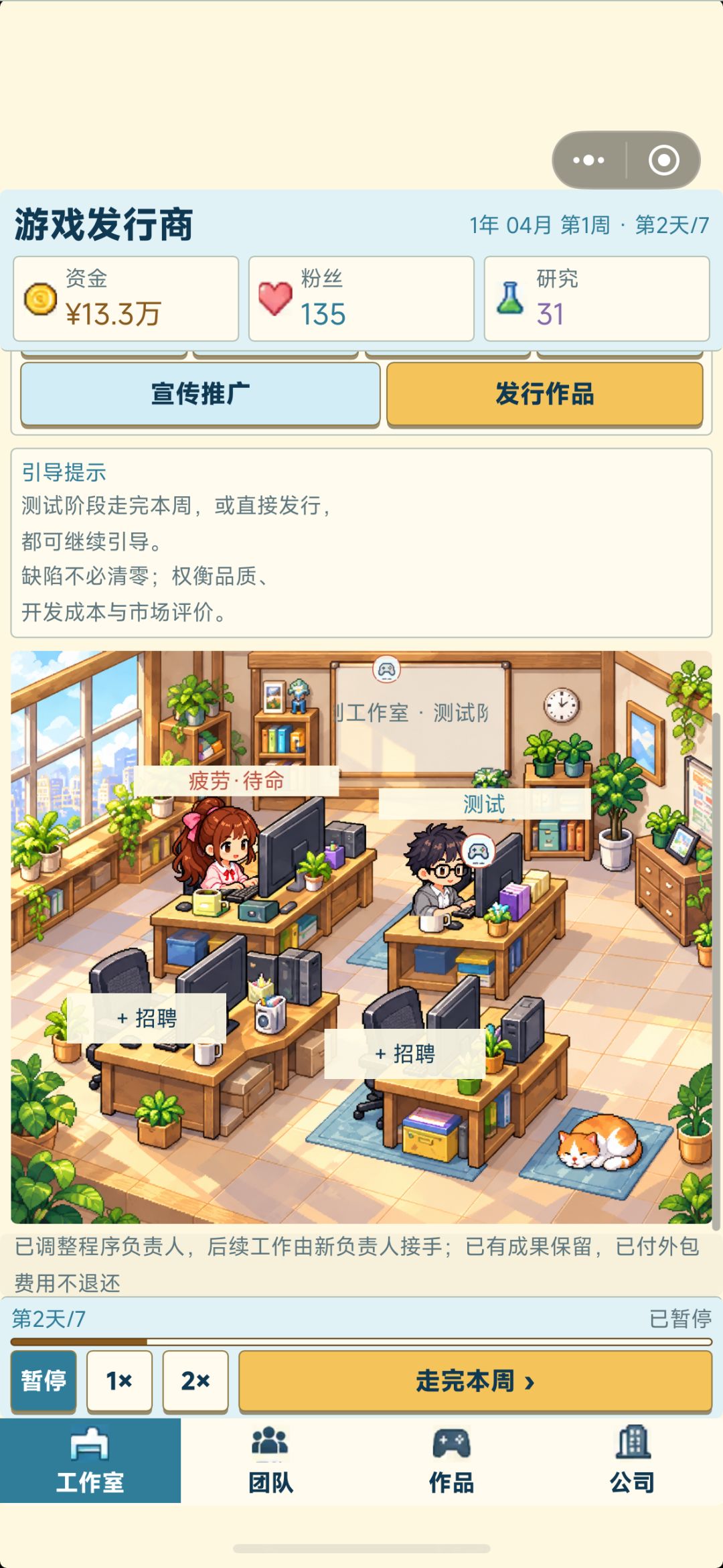Switch to the 作品 tab
Screen dimensions: 723x1568
452,1460
